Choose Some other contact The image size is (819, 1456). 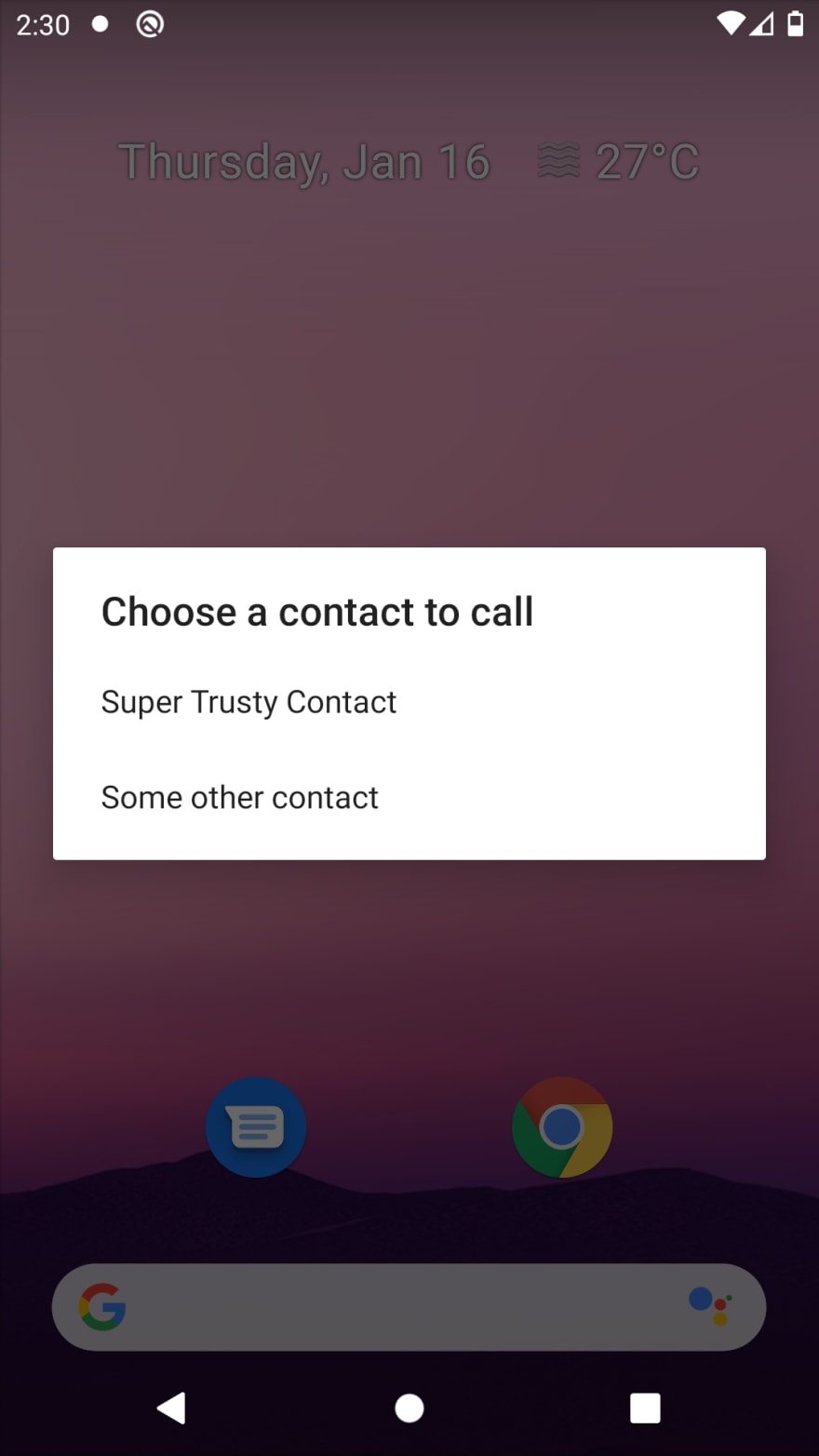point(409,797)
